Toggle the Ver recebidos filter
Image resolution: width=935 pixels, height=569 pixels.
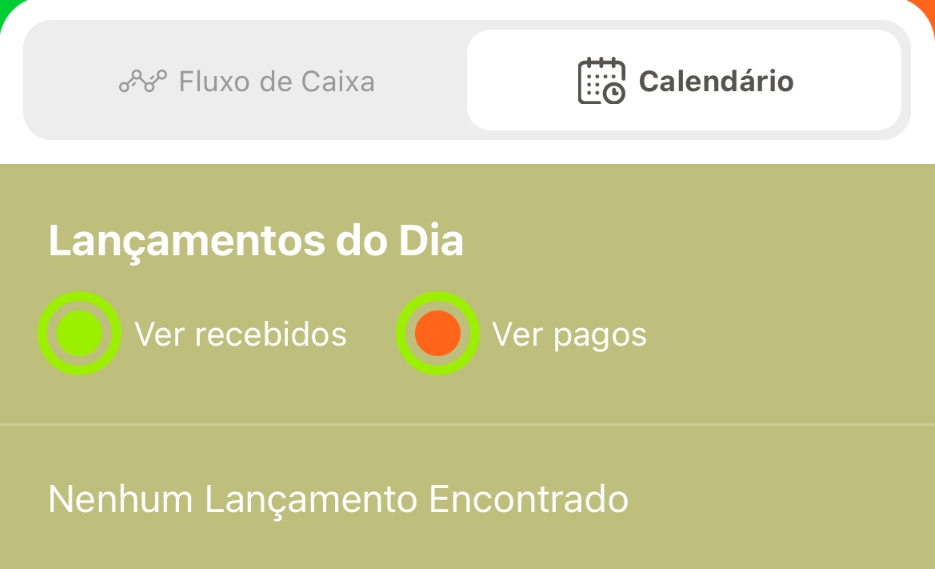(x=80, y=334)
